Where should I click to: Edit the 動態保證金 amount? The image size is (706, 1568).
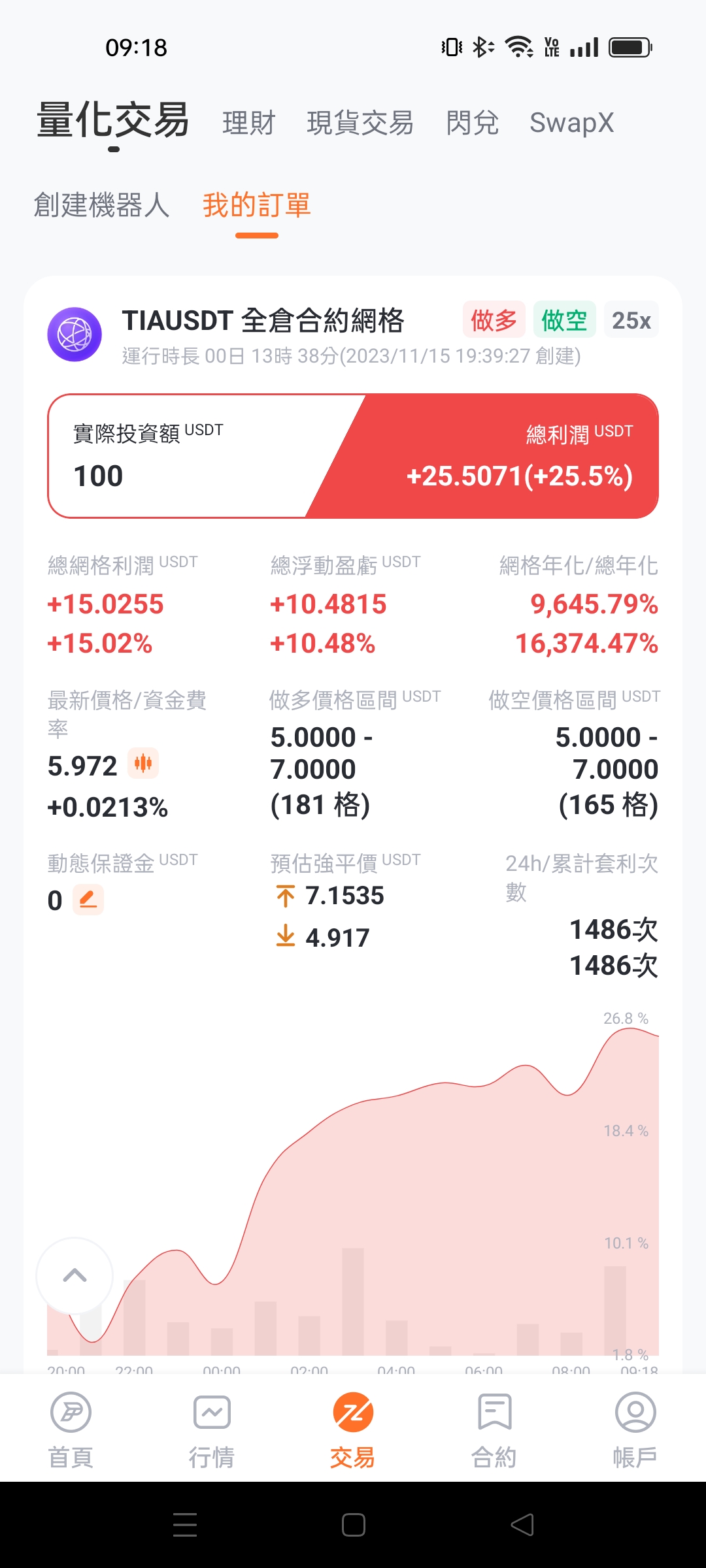[88, 900]
